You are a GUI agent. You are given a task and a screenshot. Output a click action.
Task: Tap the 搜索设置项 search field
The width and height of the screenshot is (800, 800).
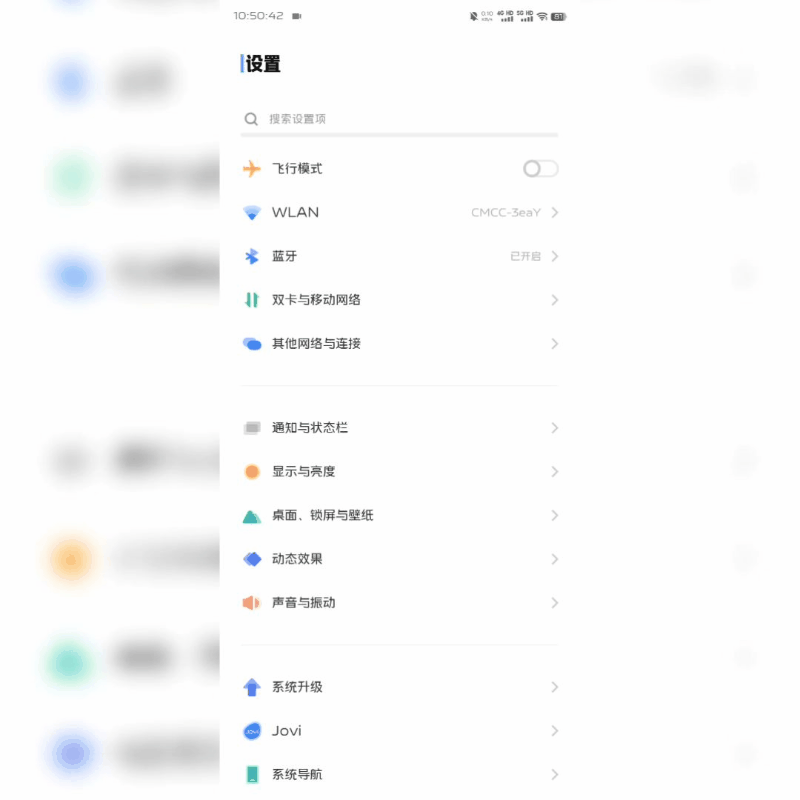[x=398, y=119]
